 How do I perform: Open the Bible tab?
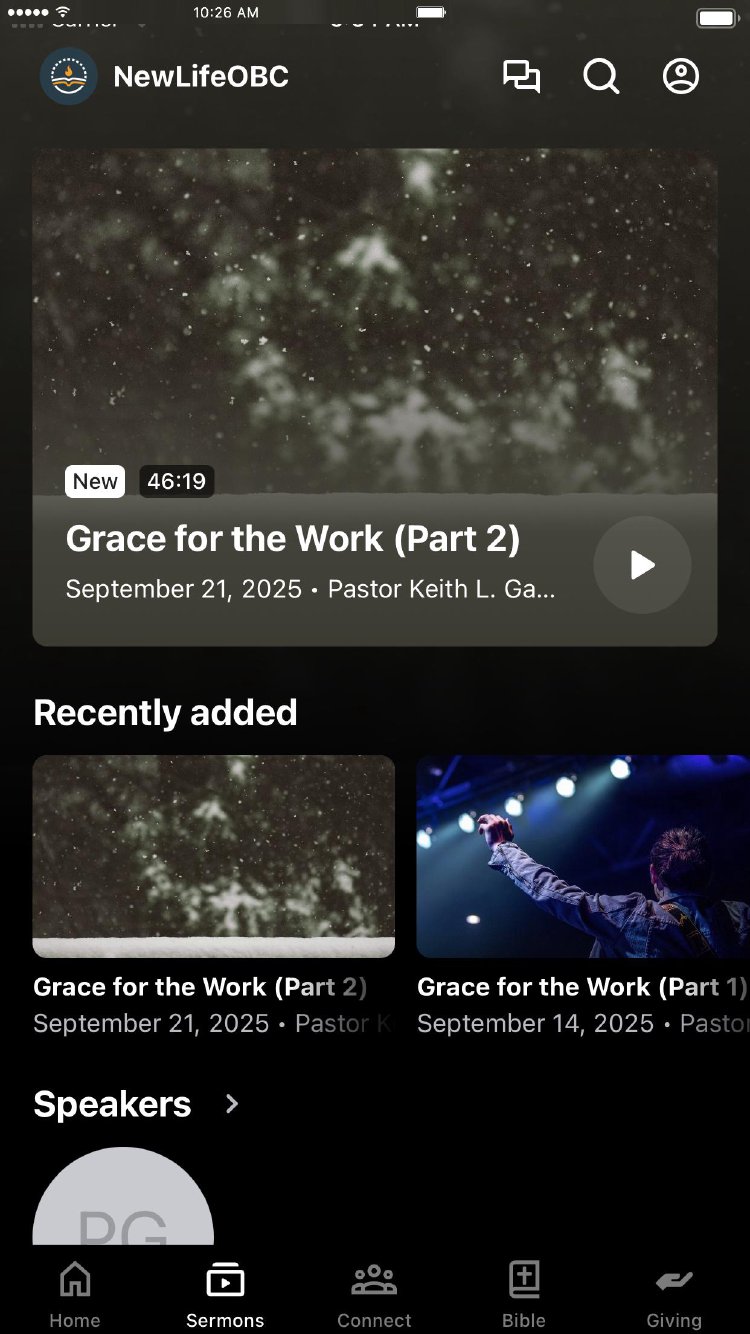[524, 1295]
